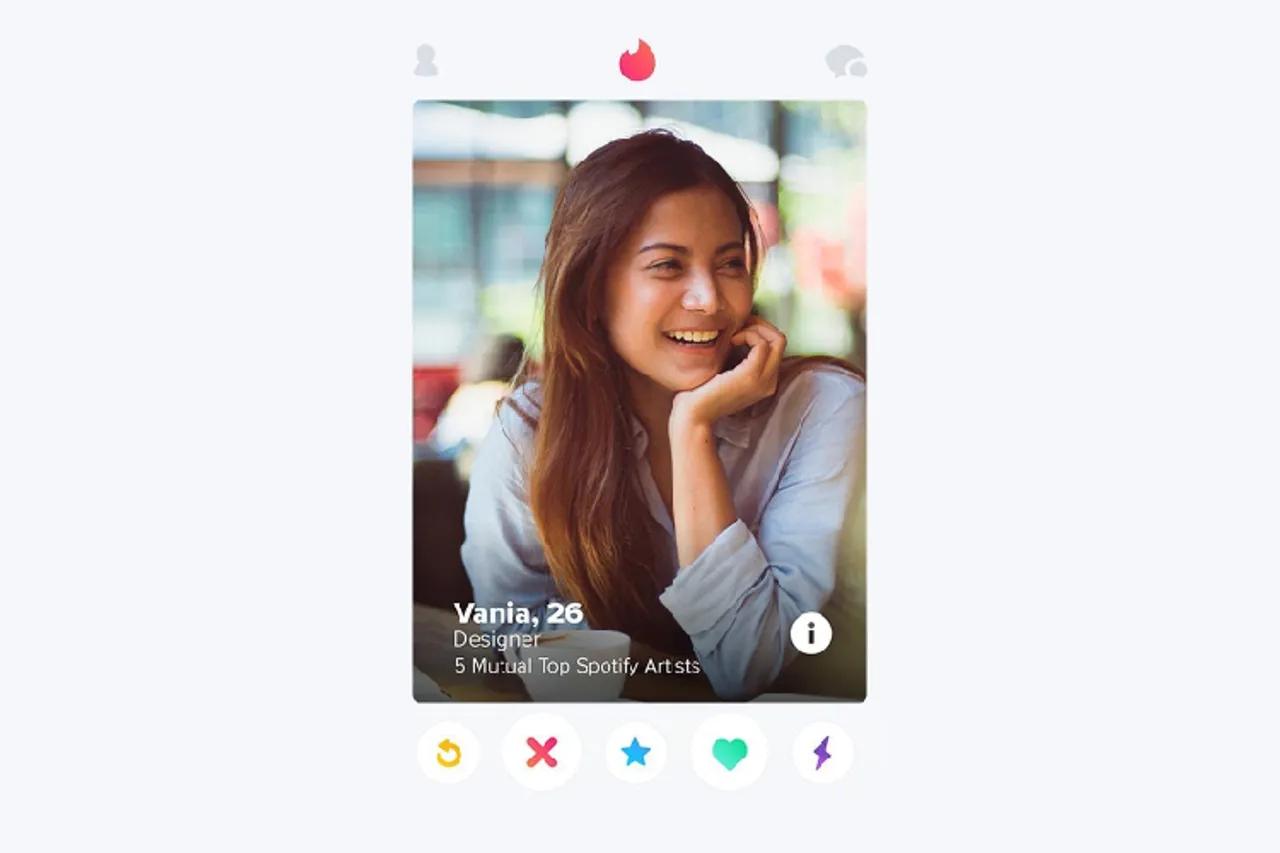Super Like Vania with the blue star

pos(636,752)
